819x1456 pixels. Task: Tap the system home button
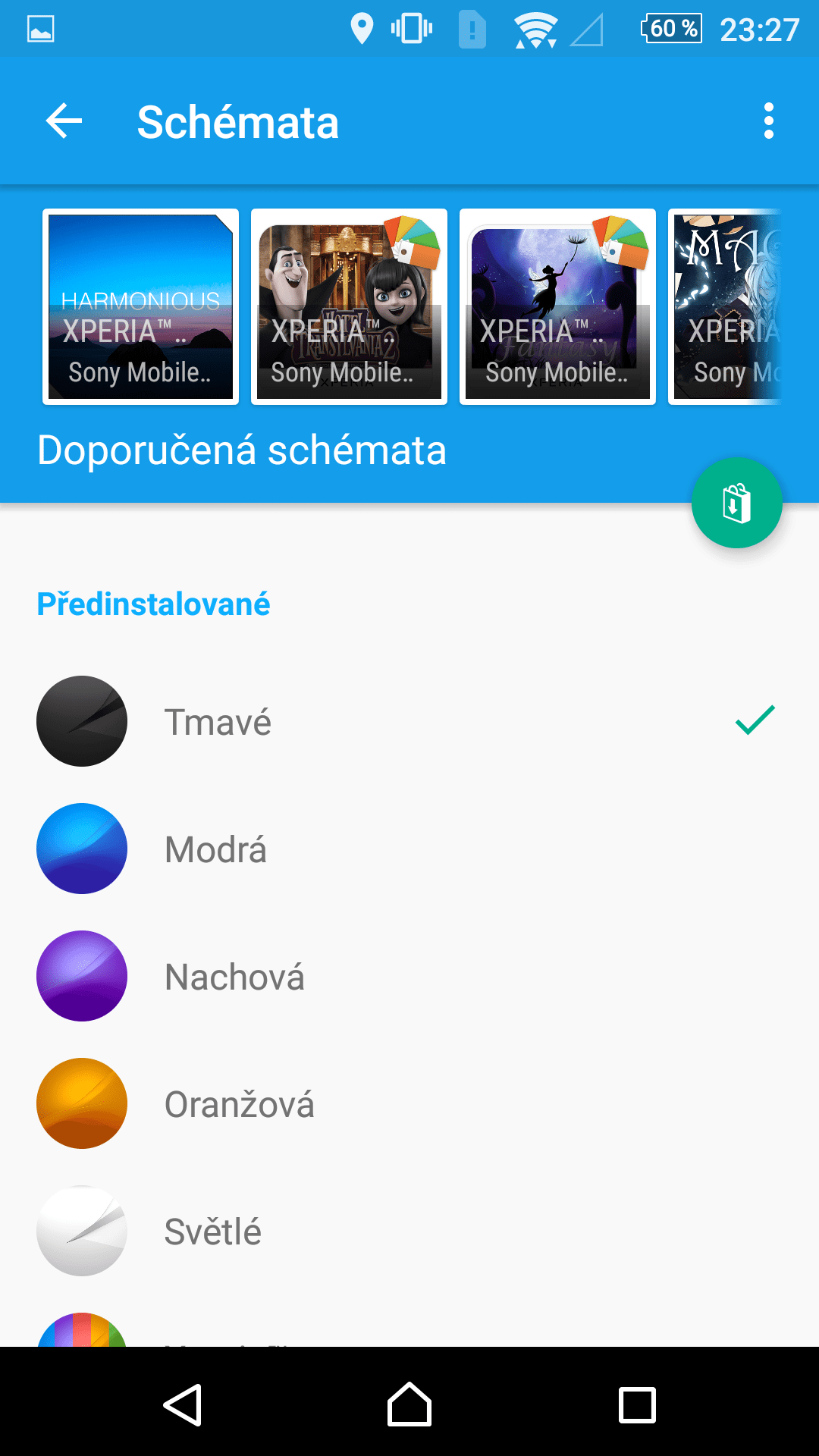point(409,1404)
